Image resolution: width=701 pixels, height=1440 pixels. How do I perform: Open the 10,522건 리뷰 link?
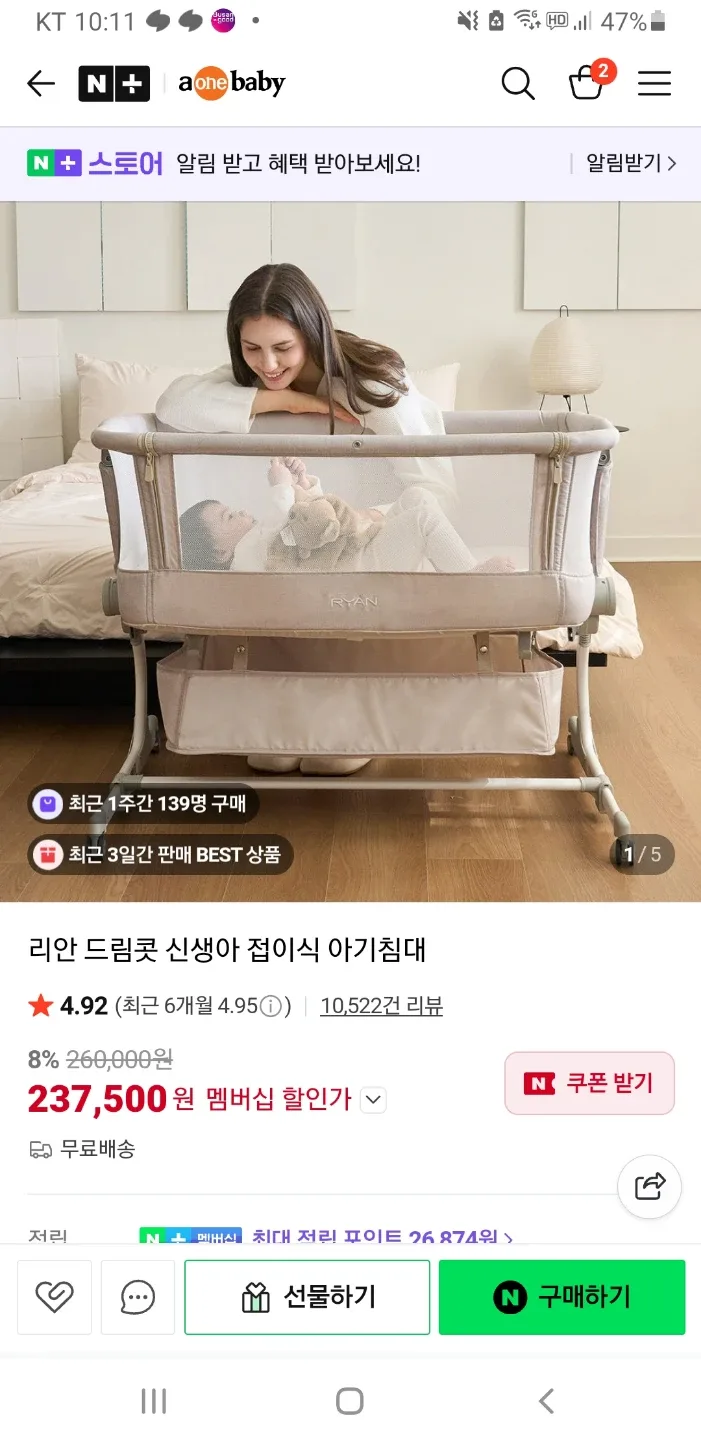point(381,1006)
